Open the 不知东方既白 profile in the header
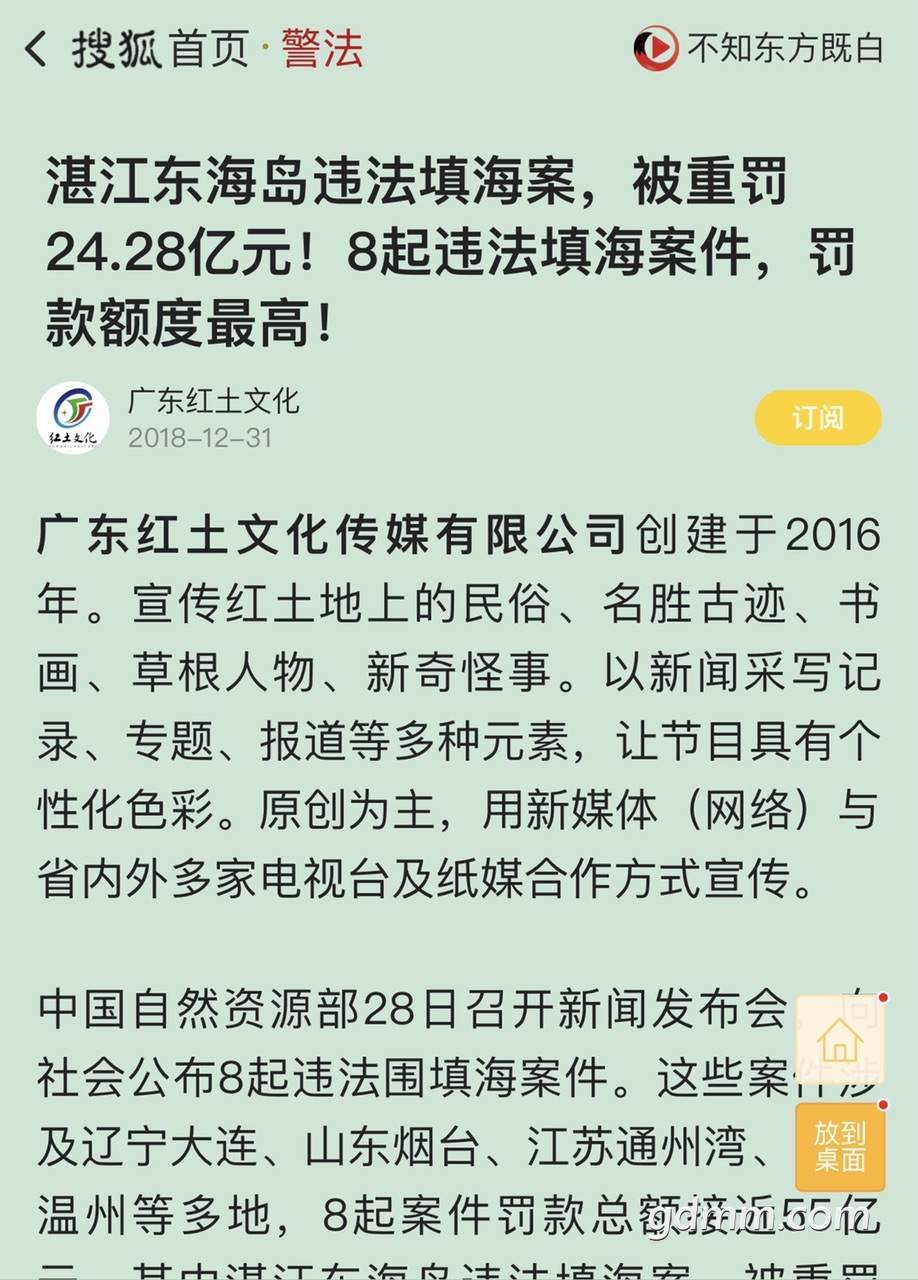This screenshot has width=918, height=1280. 760,48
